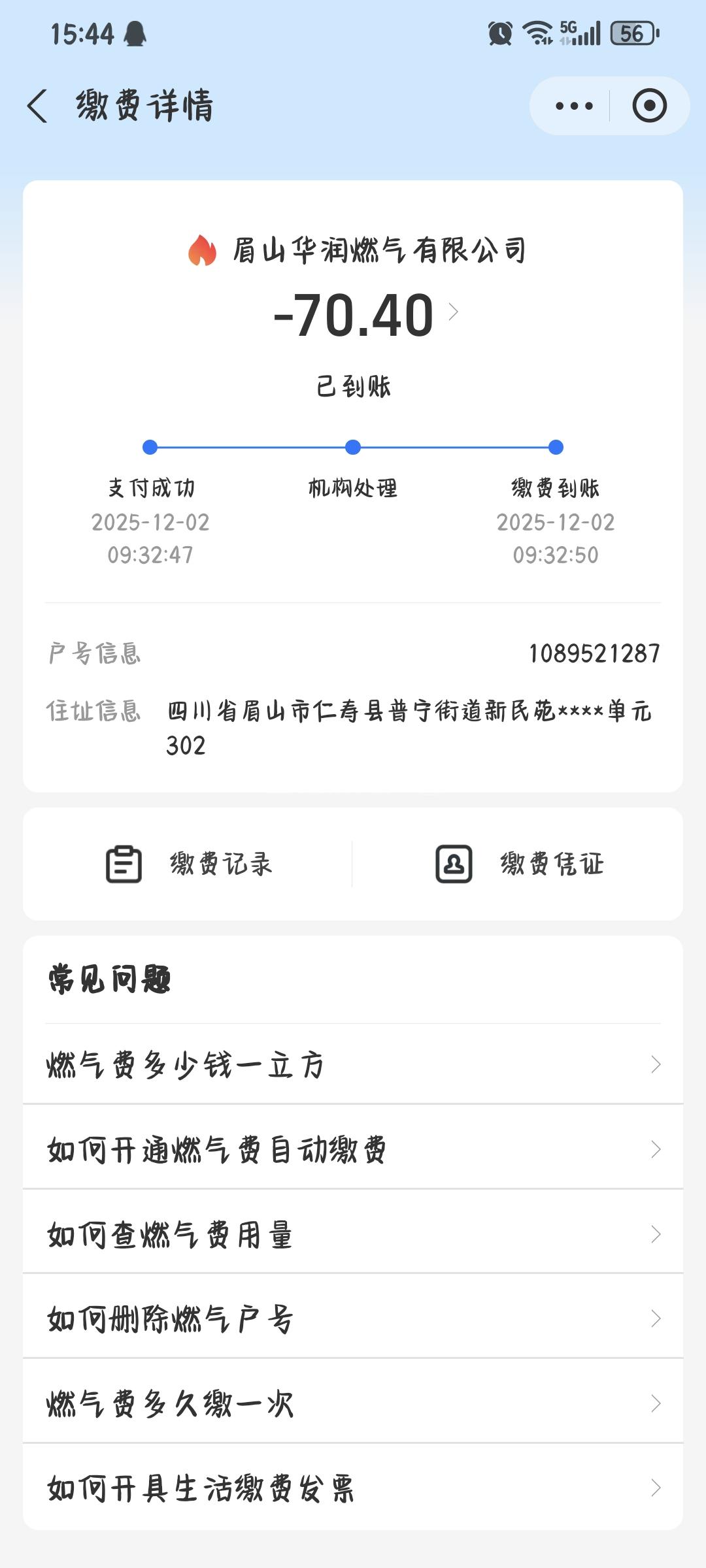Viewport: 706px width, 1568px height.
Task: Open 缴费凭证 payment voucher
Action: [x=519, y=864]
